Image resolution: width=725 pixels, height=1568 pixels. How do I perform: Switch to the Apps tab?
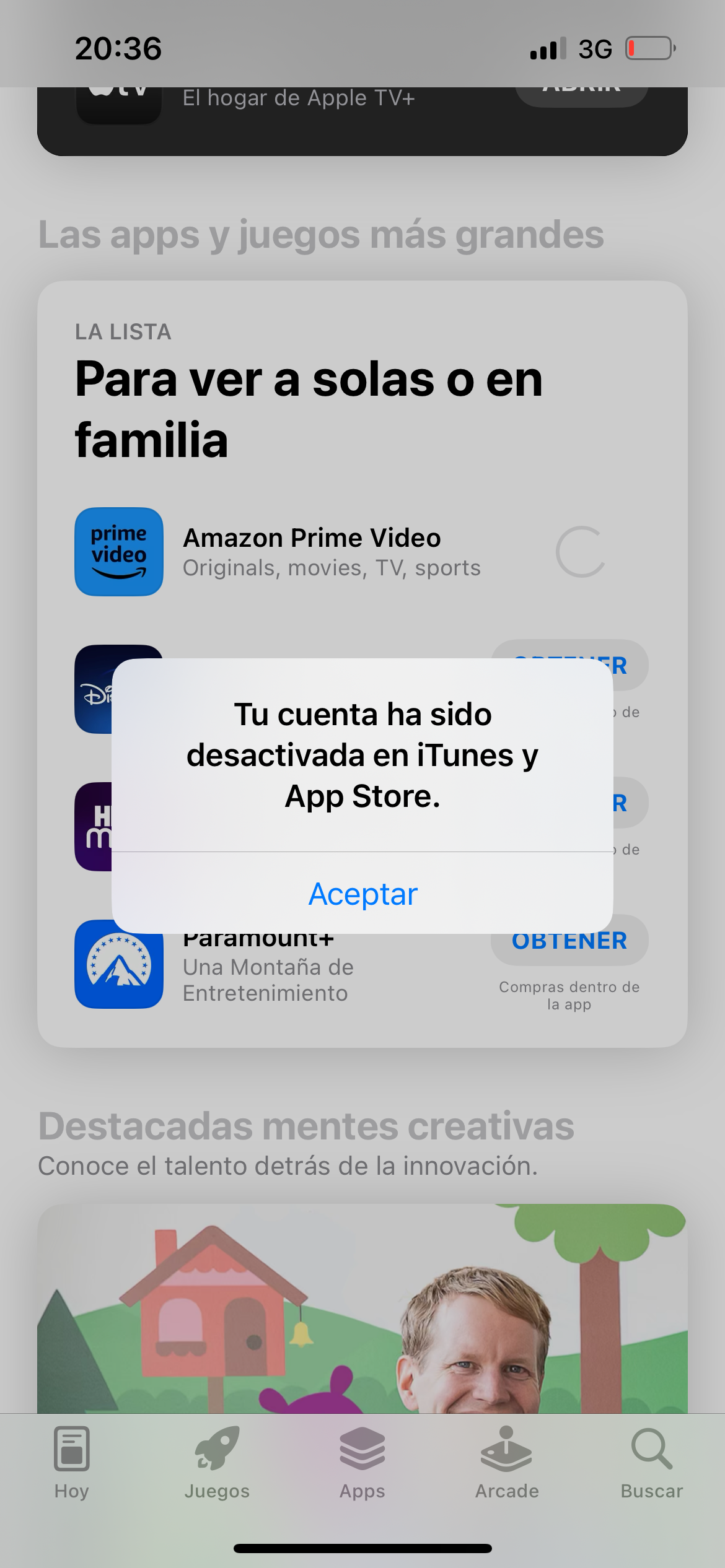[x=362, y=1463]
